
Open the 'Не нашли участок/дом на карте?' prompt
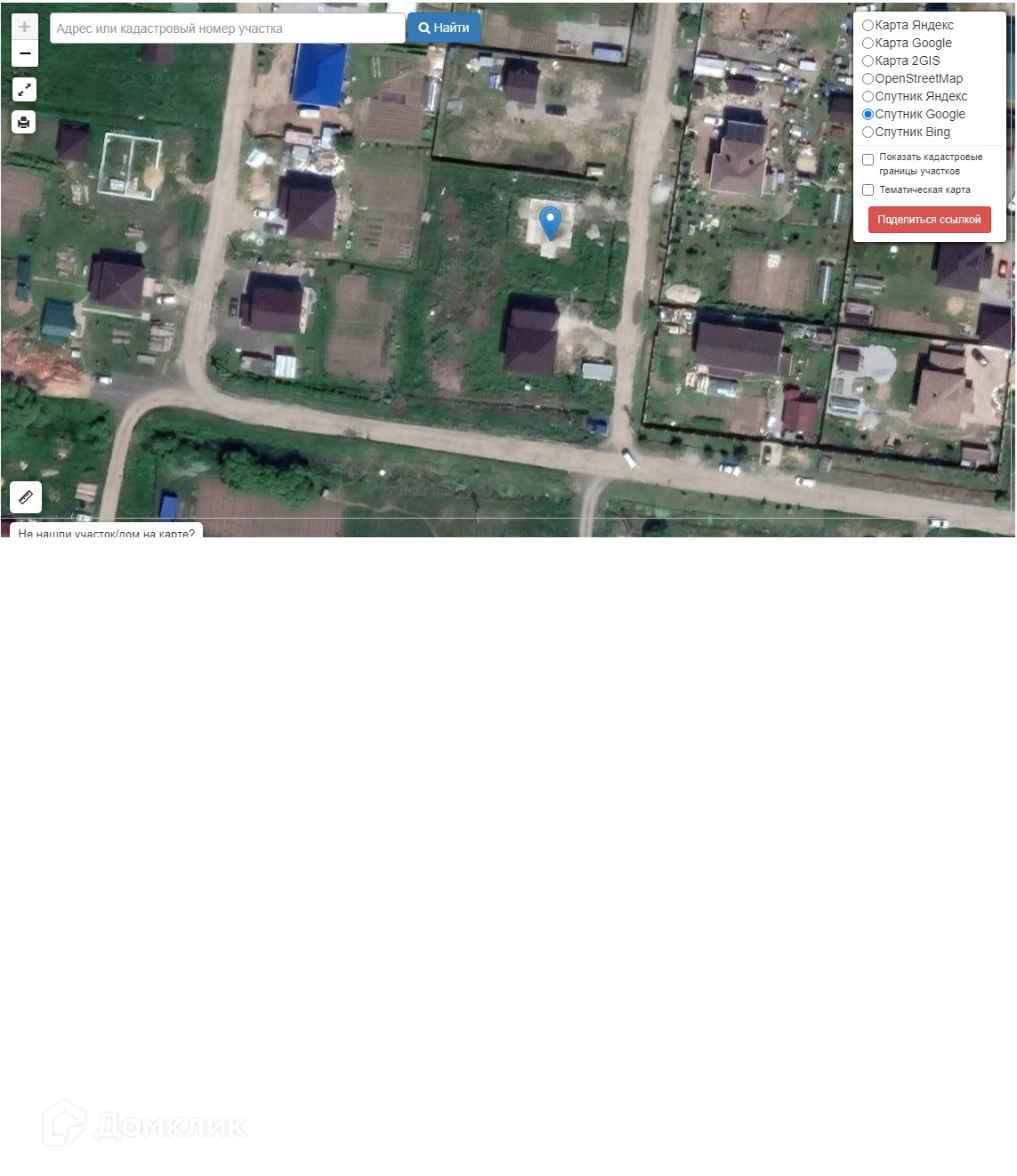(x=106, y=532)
